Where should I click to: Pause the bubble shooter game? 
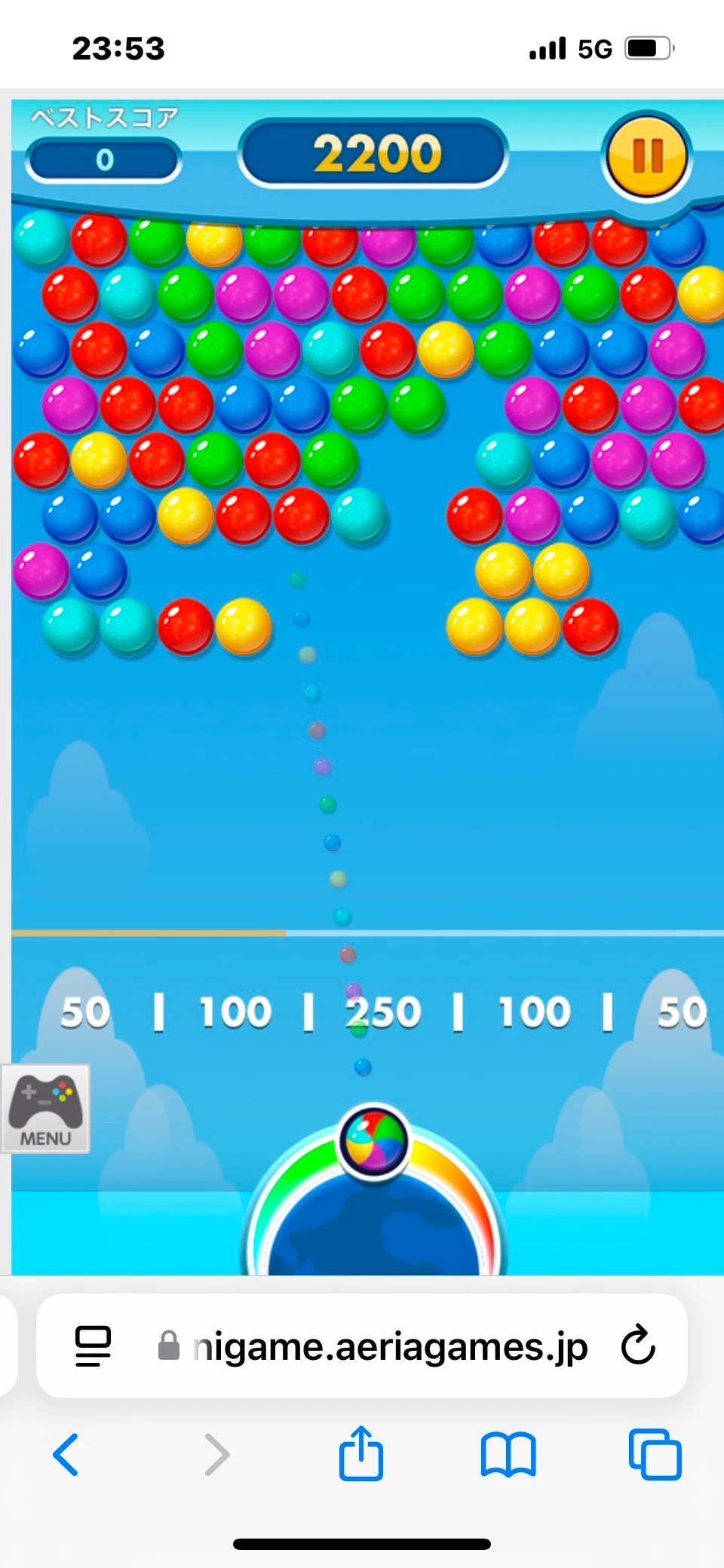[647, 157]
